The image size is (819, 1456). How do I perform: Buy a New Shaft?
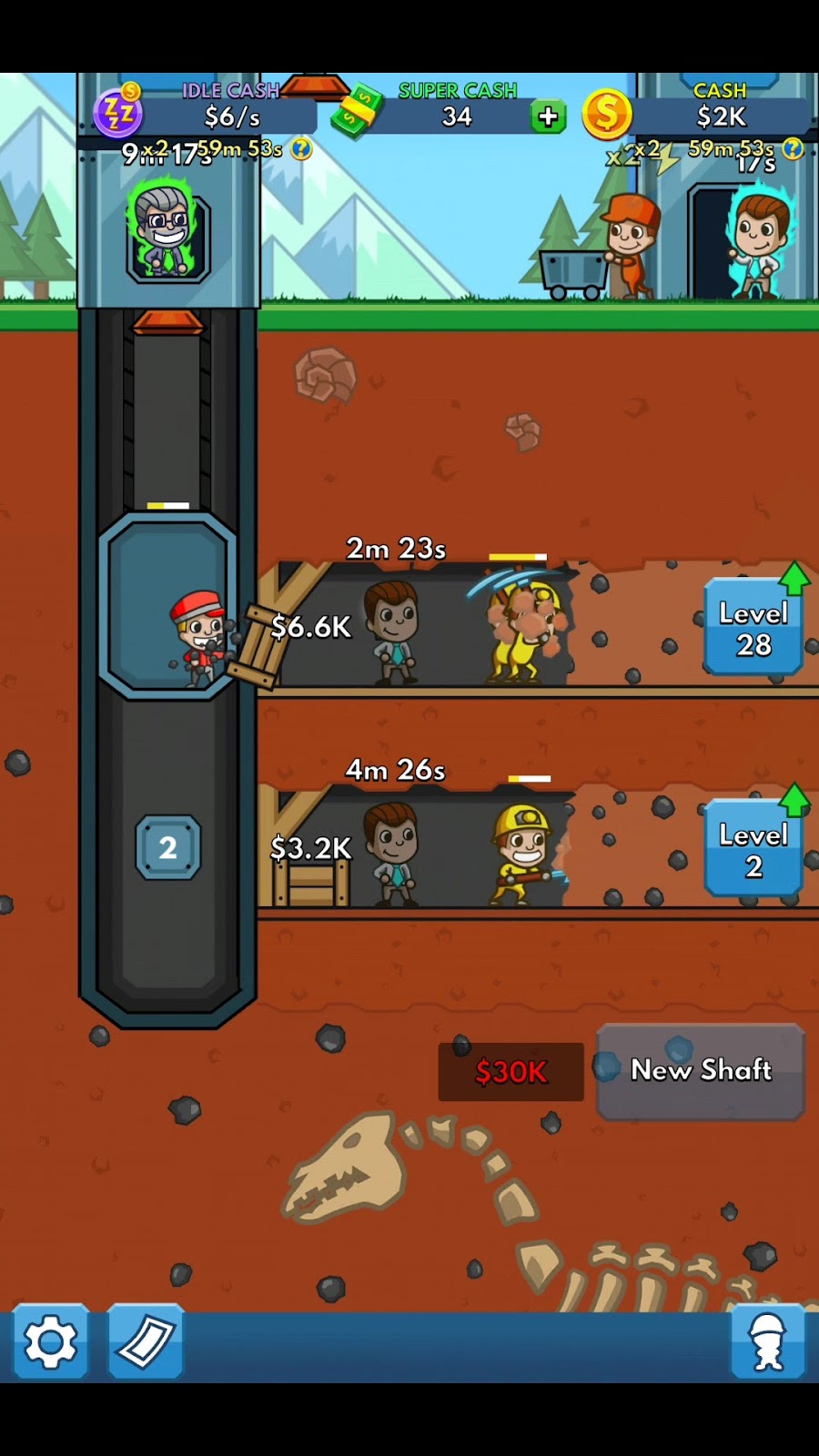click(x=700, y=1070)
